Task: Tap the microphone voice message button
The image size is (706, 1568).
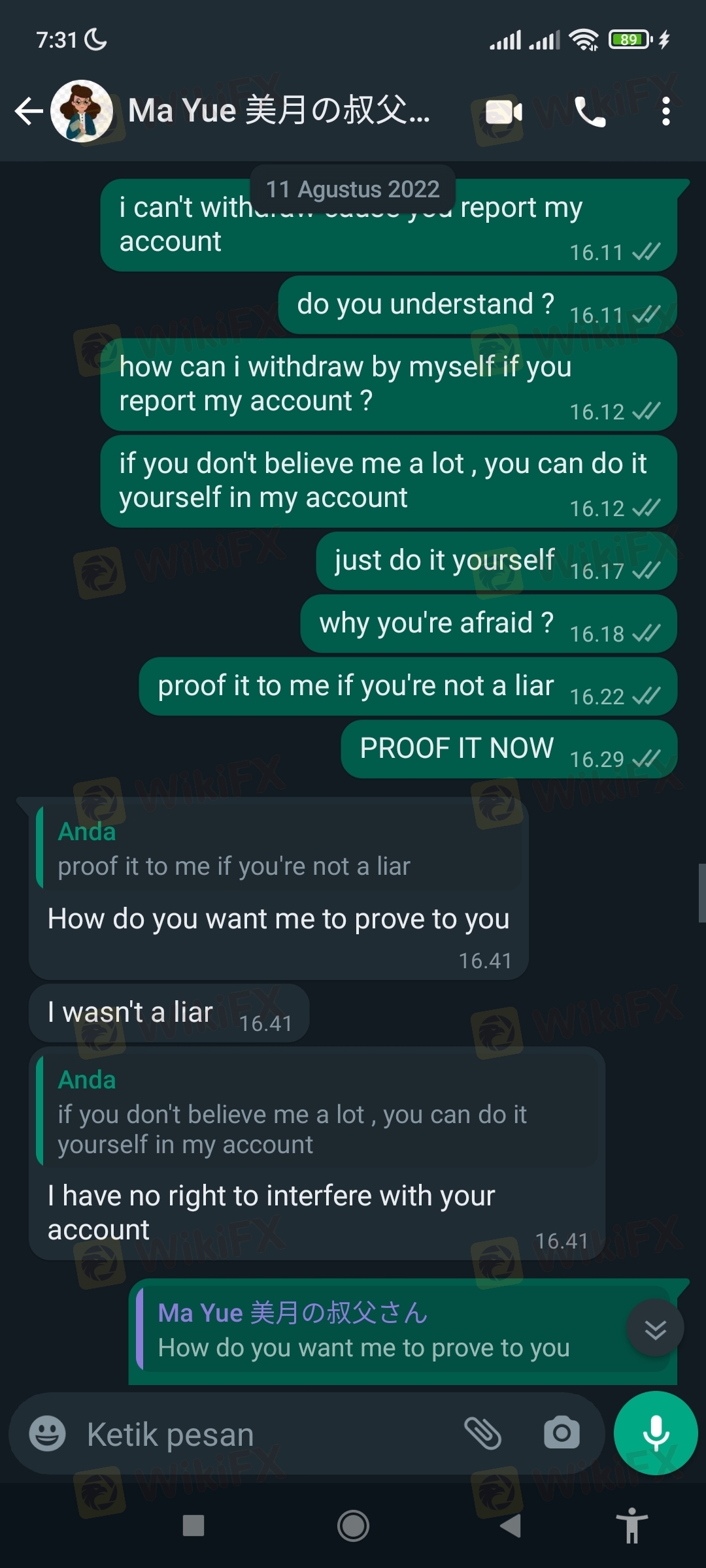Action: point(656,1433)
